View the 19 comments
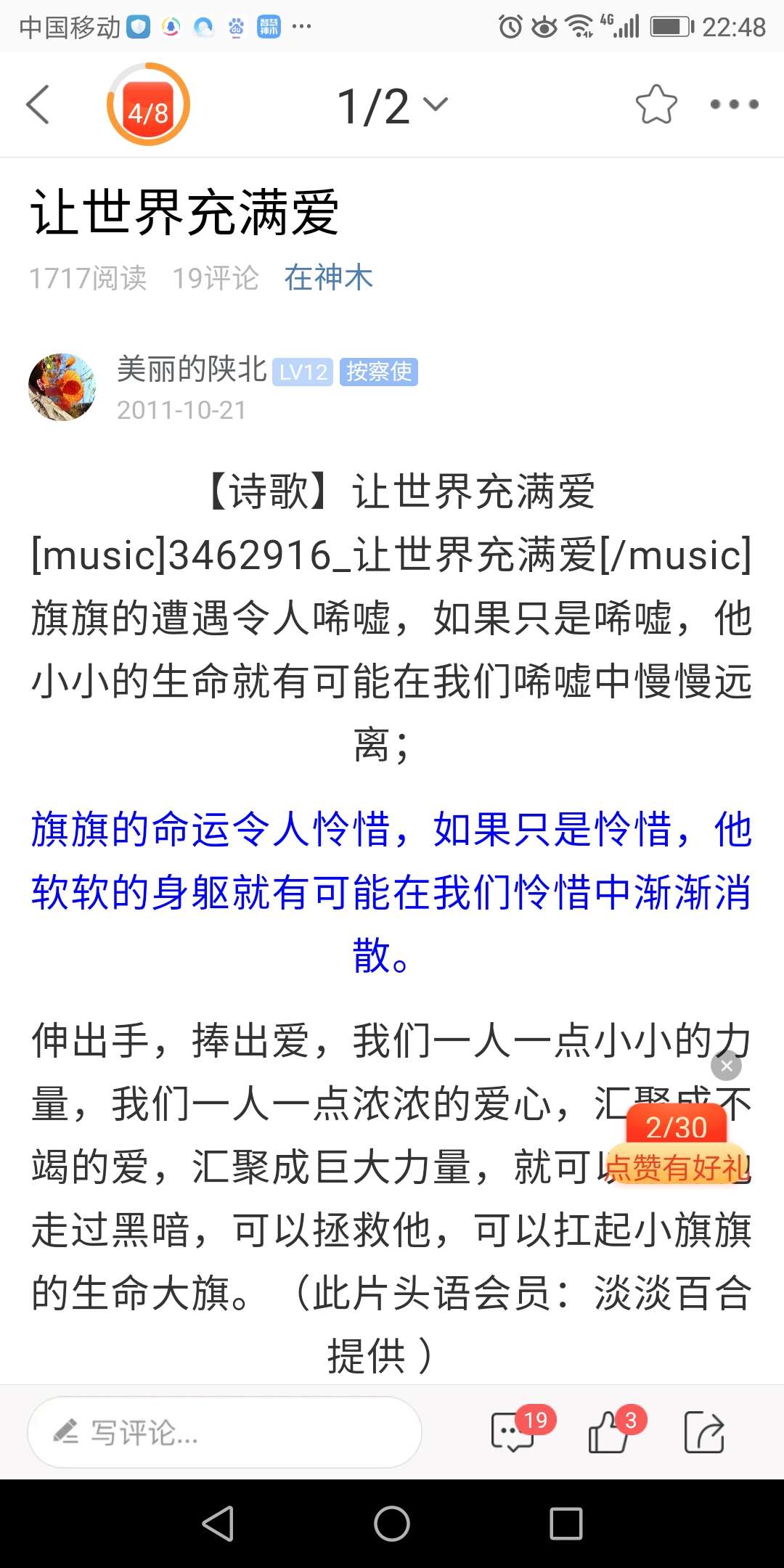Screen dimensions: 784x1568 (513, 1432)
